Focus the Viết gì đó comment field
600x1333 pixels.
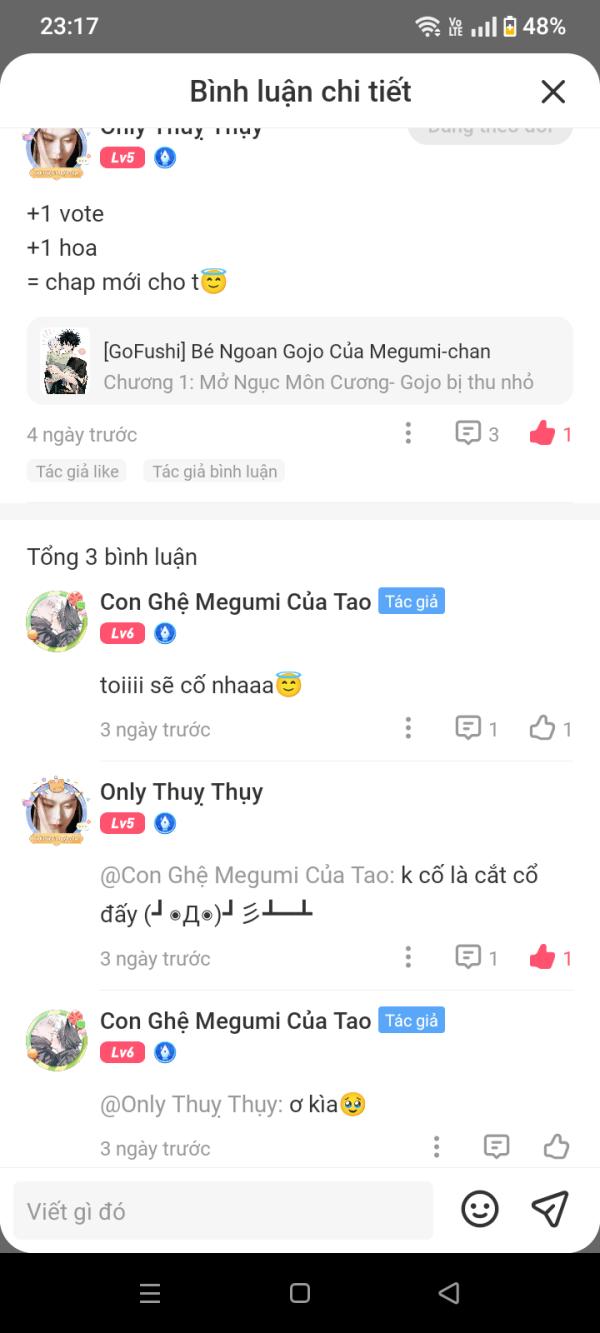click(223, 1211)
